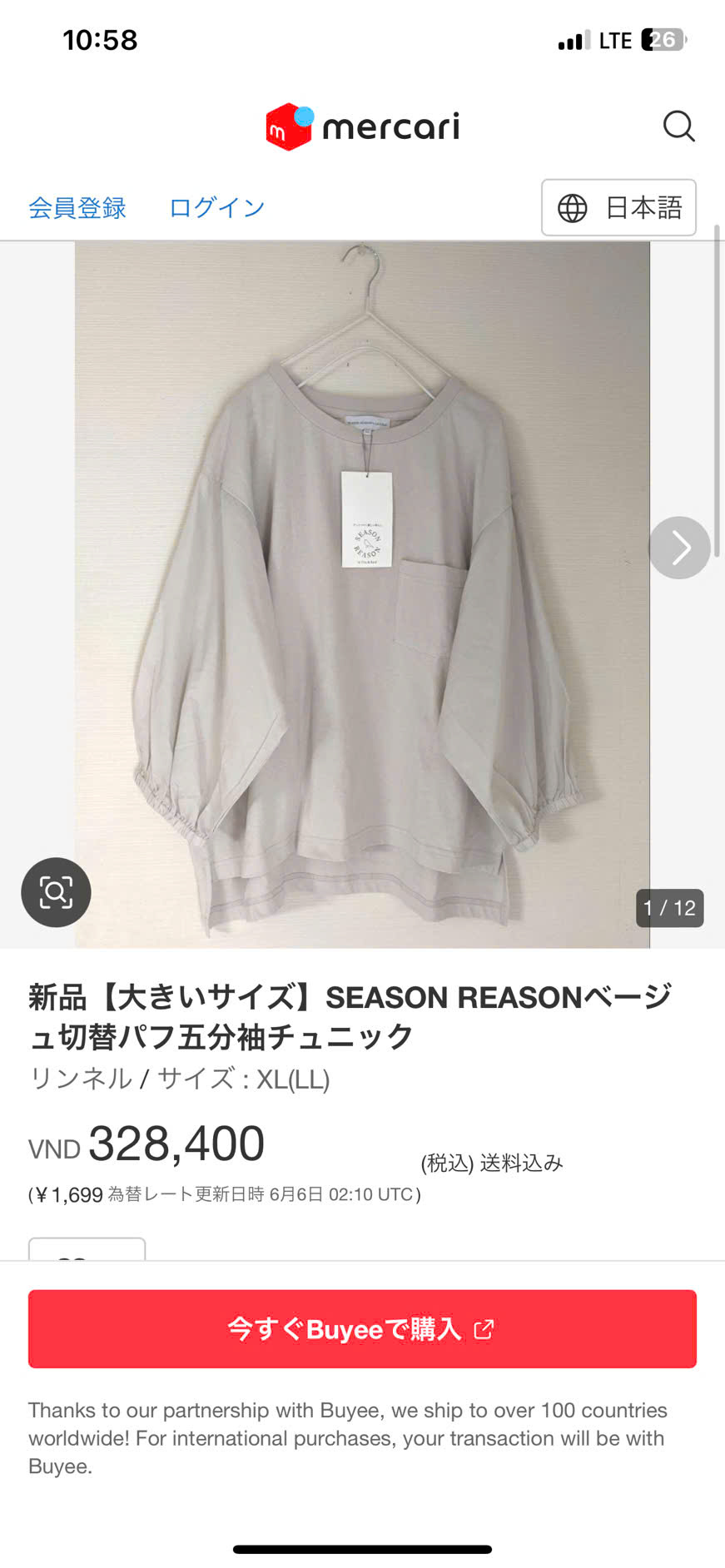Open the 日本語 language selector
Image resolution: width=725 pixels, height=1568 pixels.
point(618,207)
